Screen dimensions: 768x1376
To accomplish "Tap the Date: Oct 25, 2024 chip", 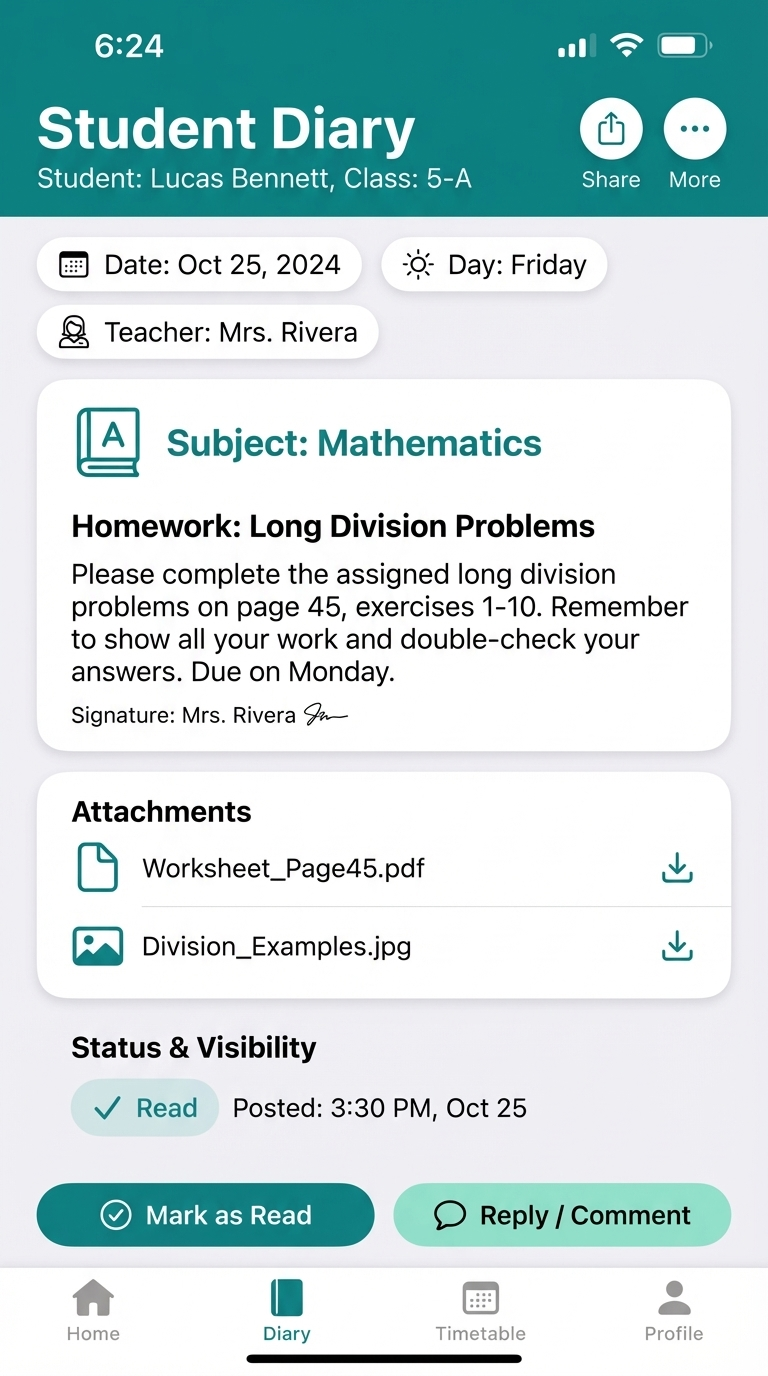I will pos(199,265).
